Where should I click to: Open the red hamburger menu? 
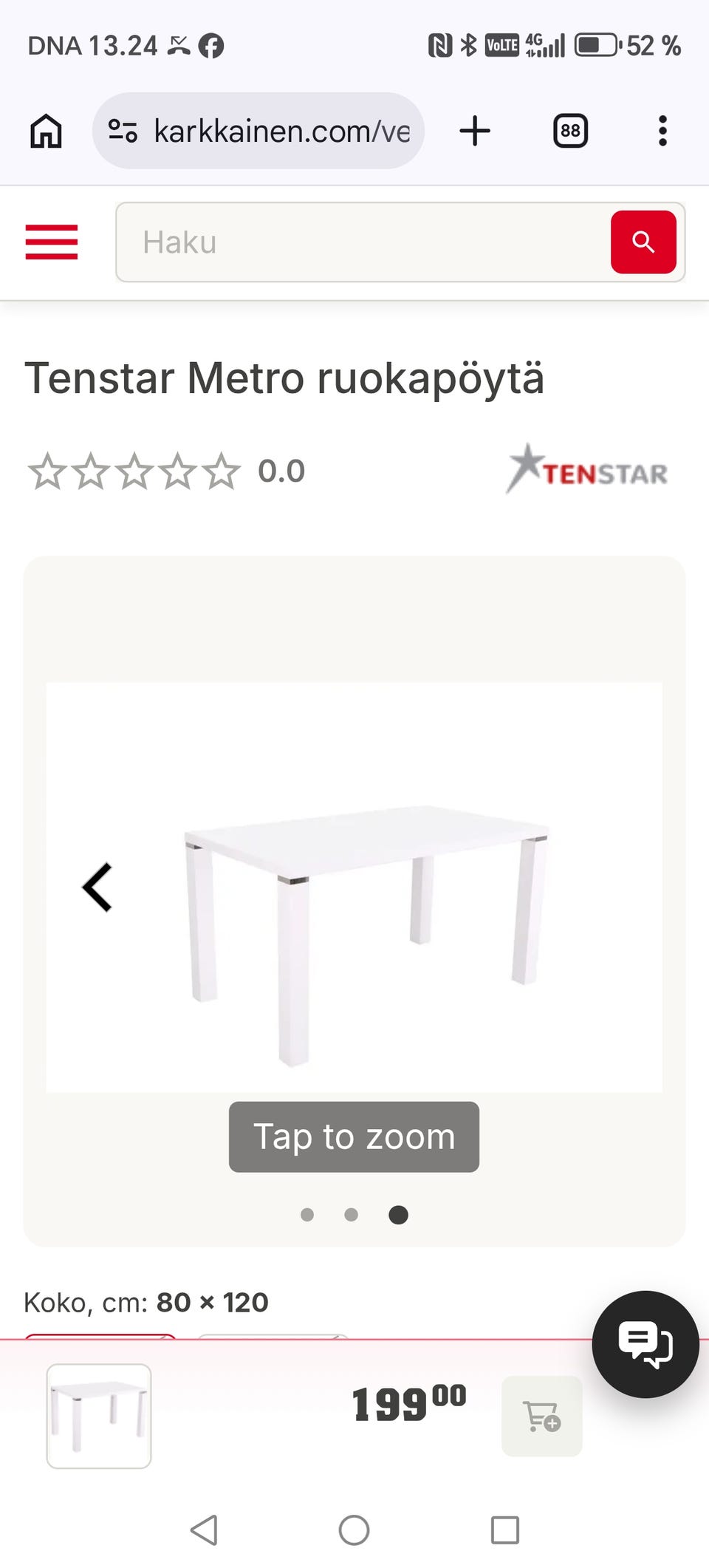click(51, 242)
